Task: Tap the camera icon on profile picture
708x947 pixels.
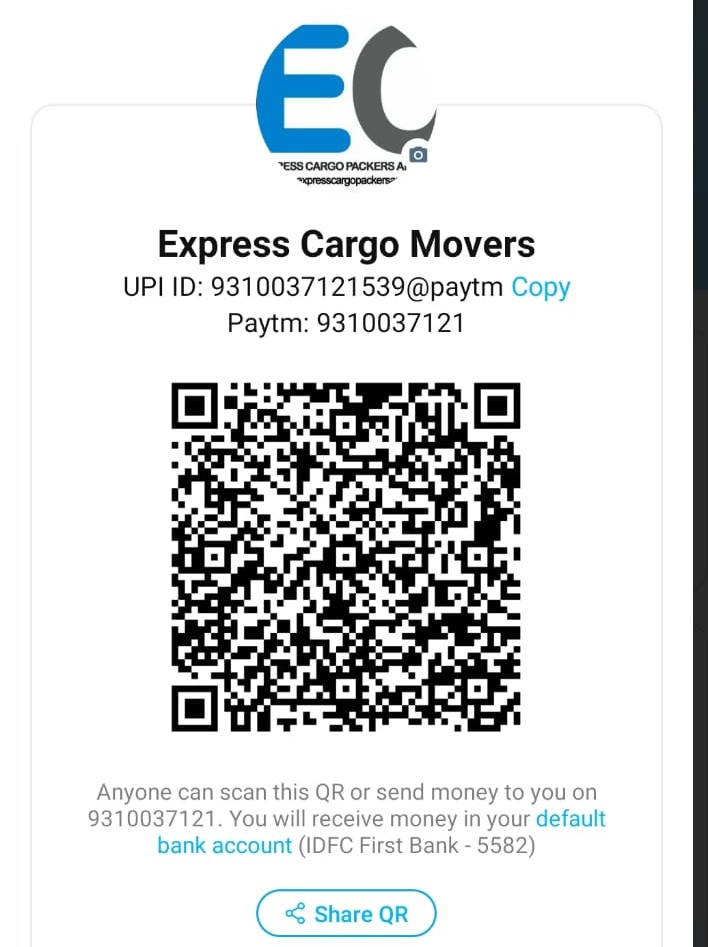Action: [418, 154]
